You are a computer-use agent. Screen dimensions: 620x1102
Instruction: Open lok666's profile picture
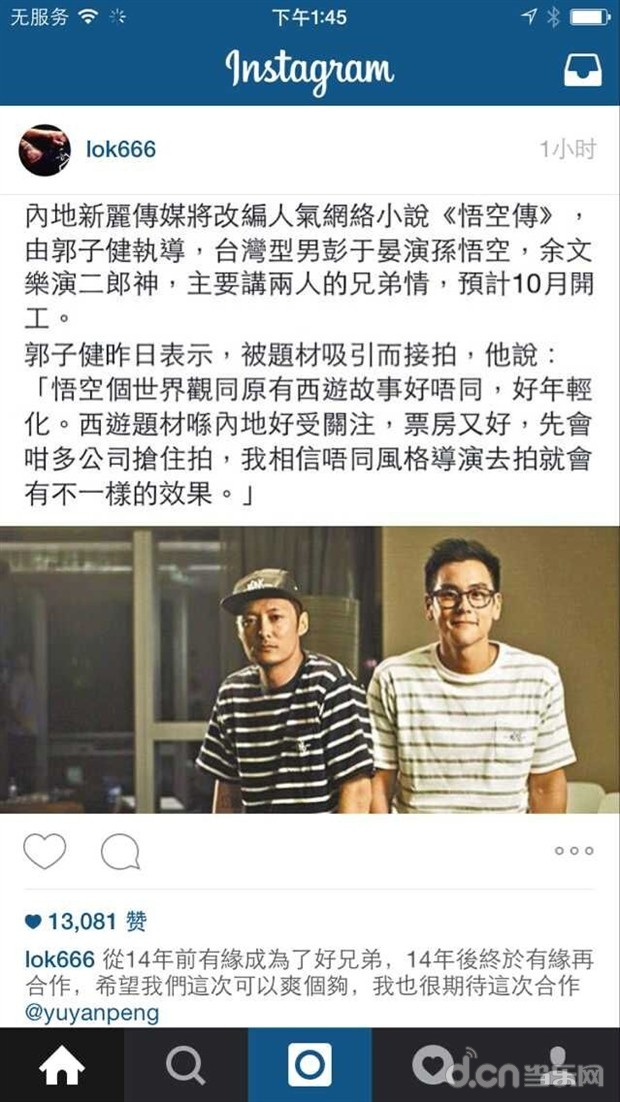[45, 150]
